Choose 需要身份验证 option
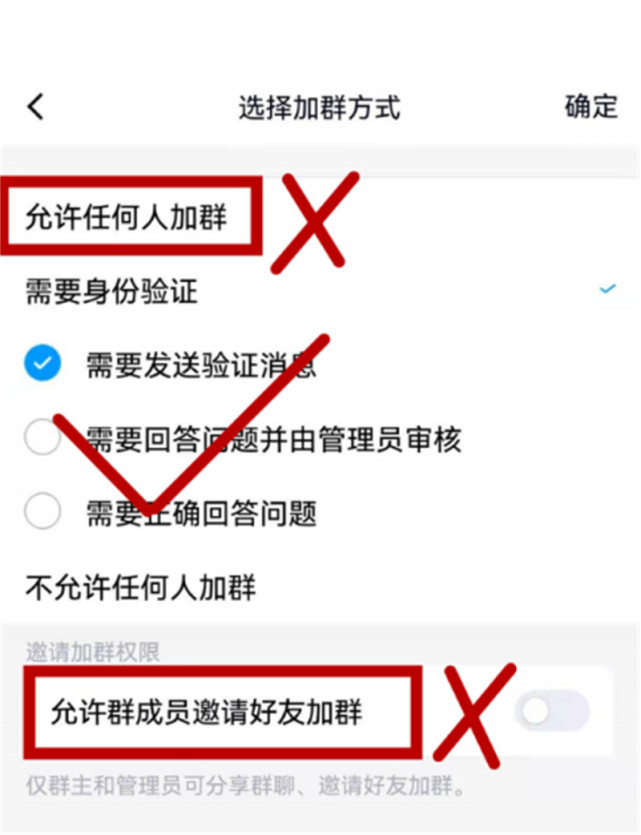Image resolution: width=641 pixels, height=835 pixels. [320, 291]
